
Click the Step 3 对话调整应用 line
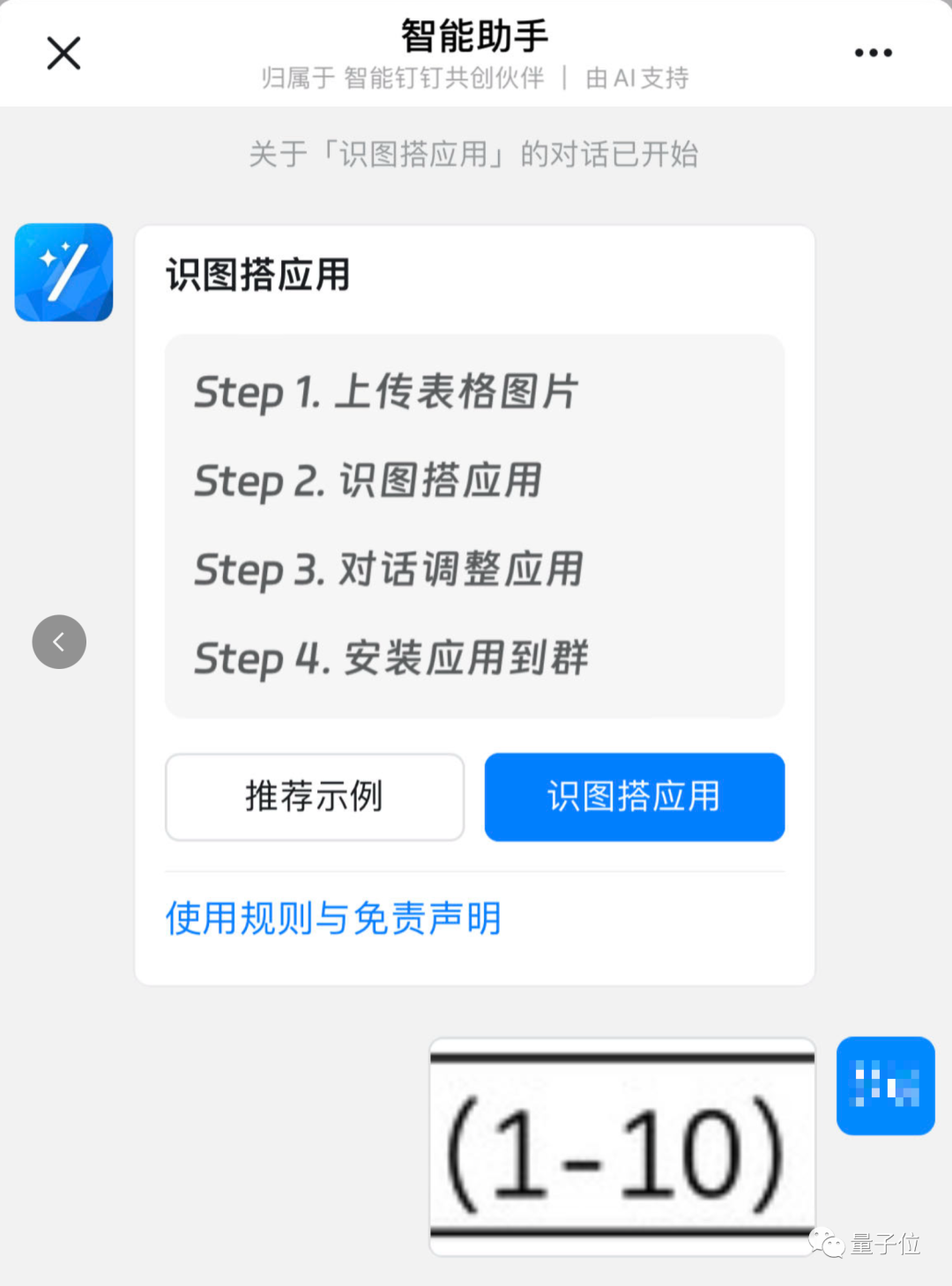tap(389, 569)
